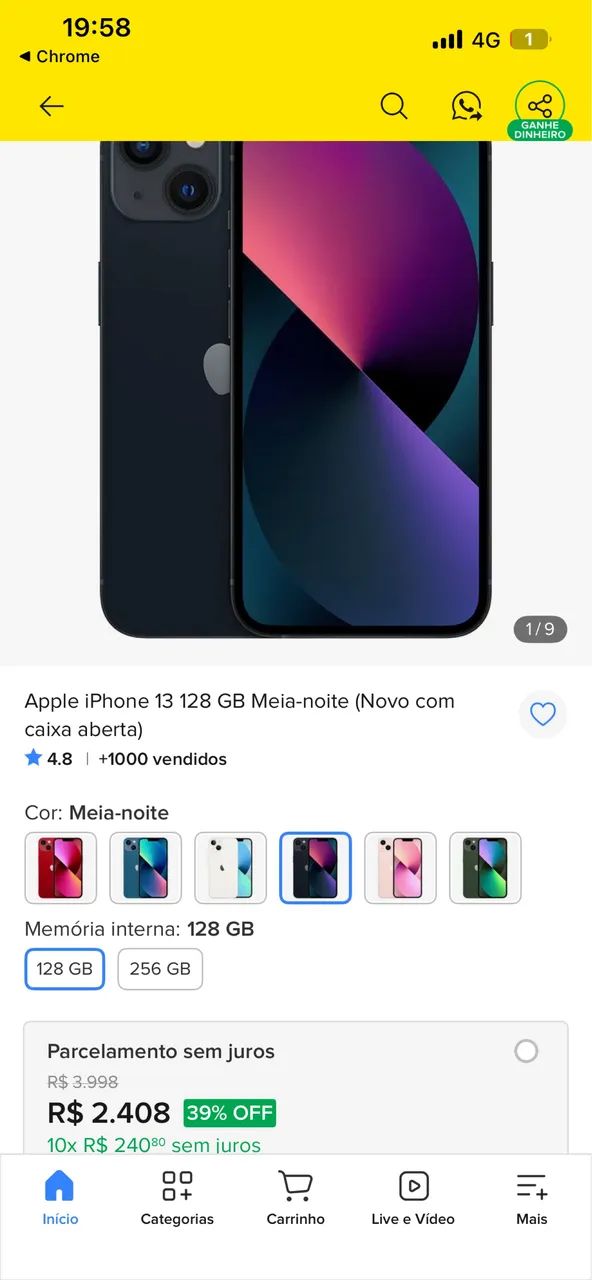Screen dimensions: 592x1280
Task: Select 128 GB internal memory
Action: 64,969
